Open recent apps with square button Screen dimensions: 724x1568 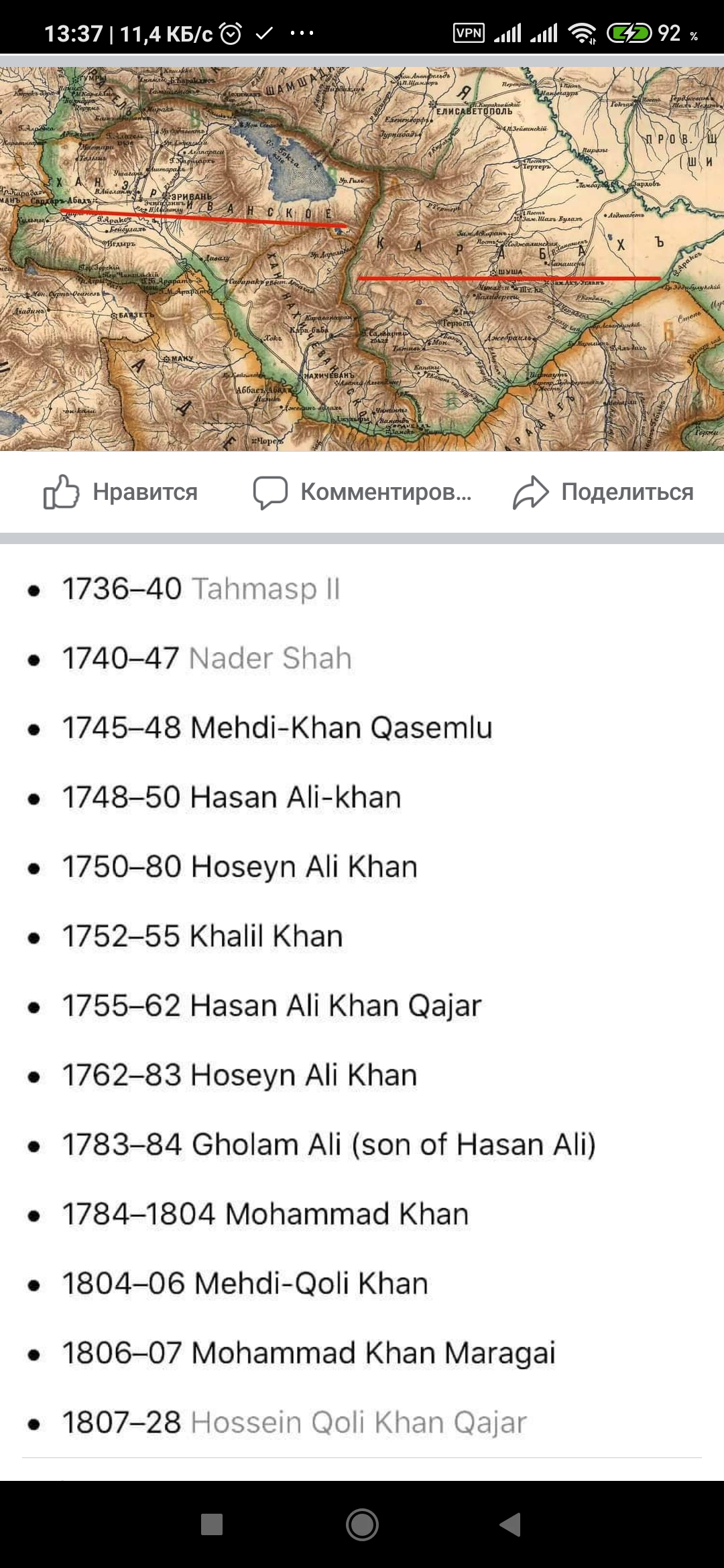point(212,1524)
